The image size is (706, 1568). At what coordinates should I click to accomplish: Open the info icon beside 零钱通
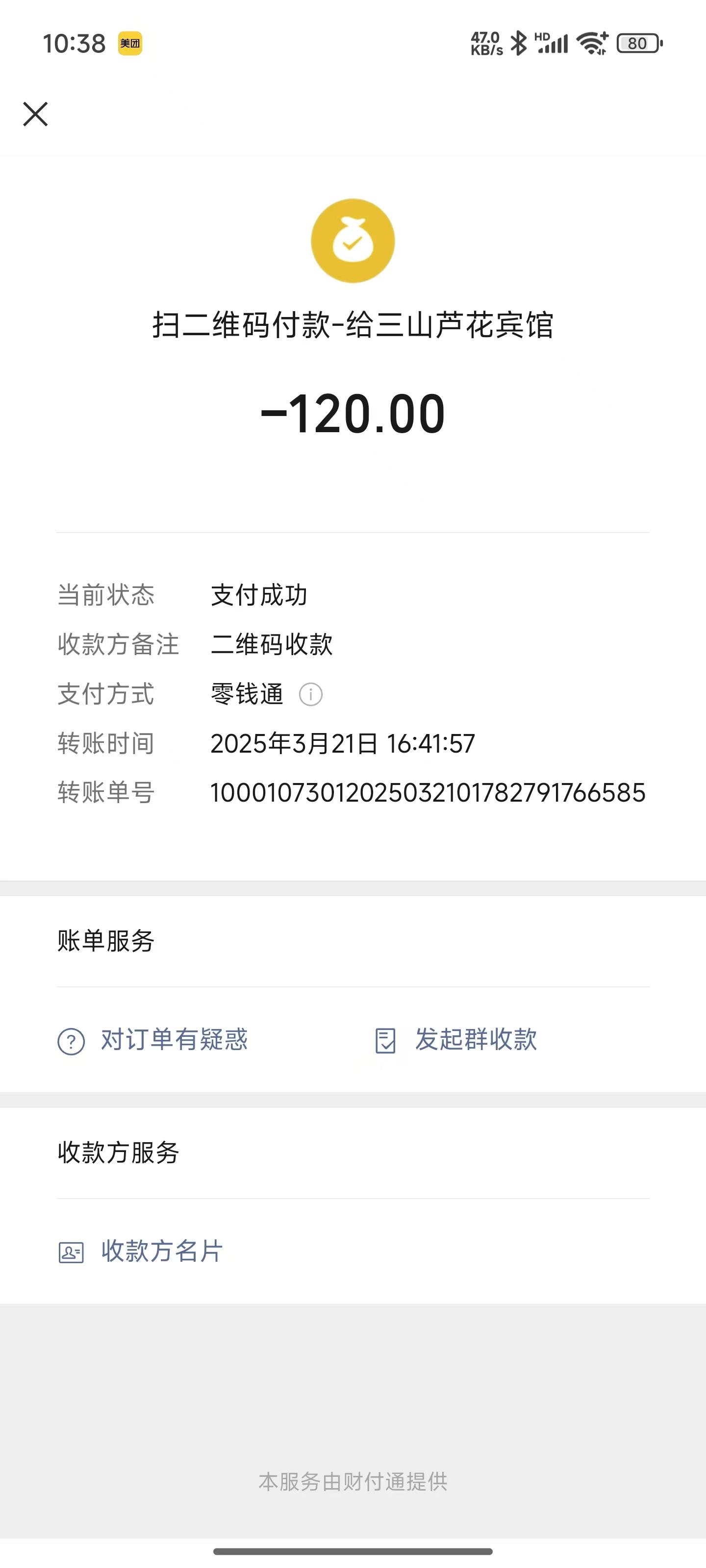click(311, 694)
